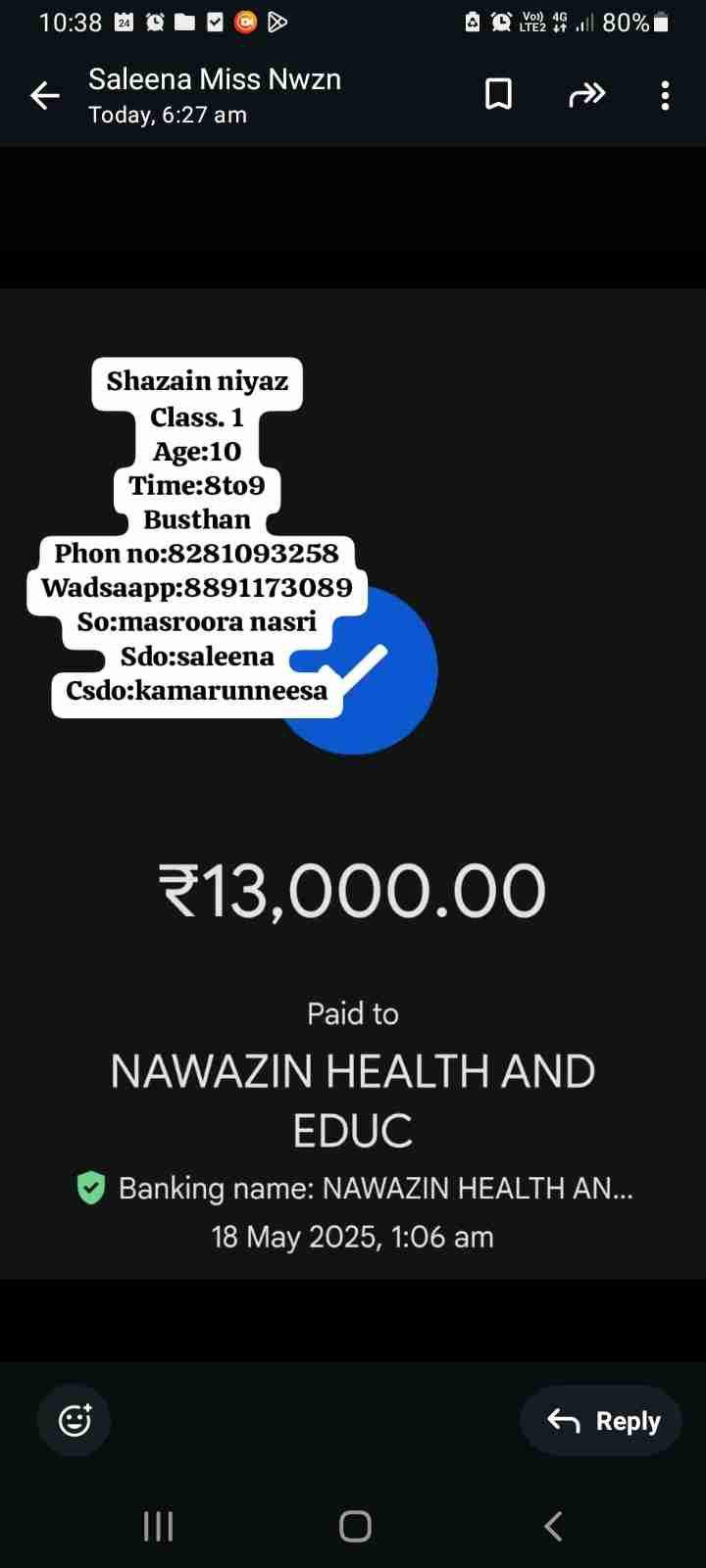This screenshot has height=1568, width=706.
Task: Go to the home screen
Action: tap(354, 1526)
